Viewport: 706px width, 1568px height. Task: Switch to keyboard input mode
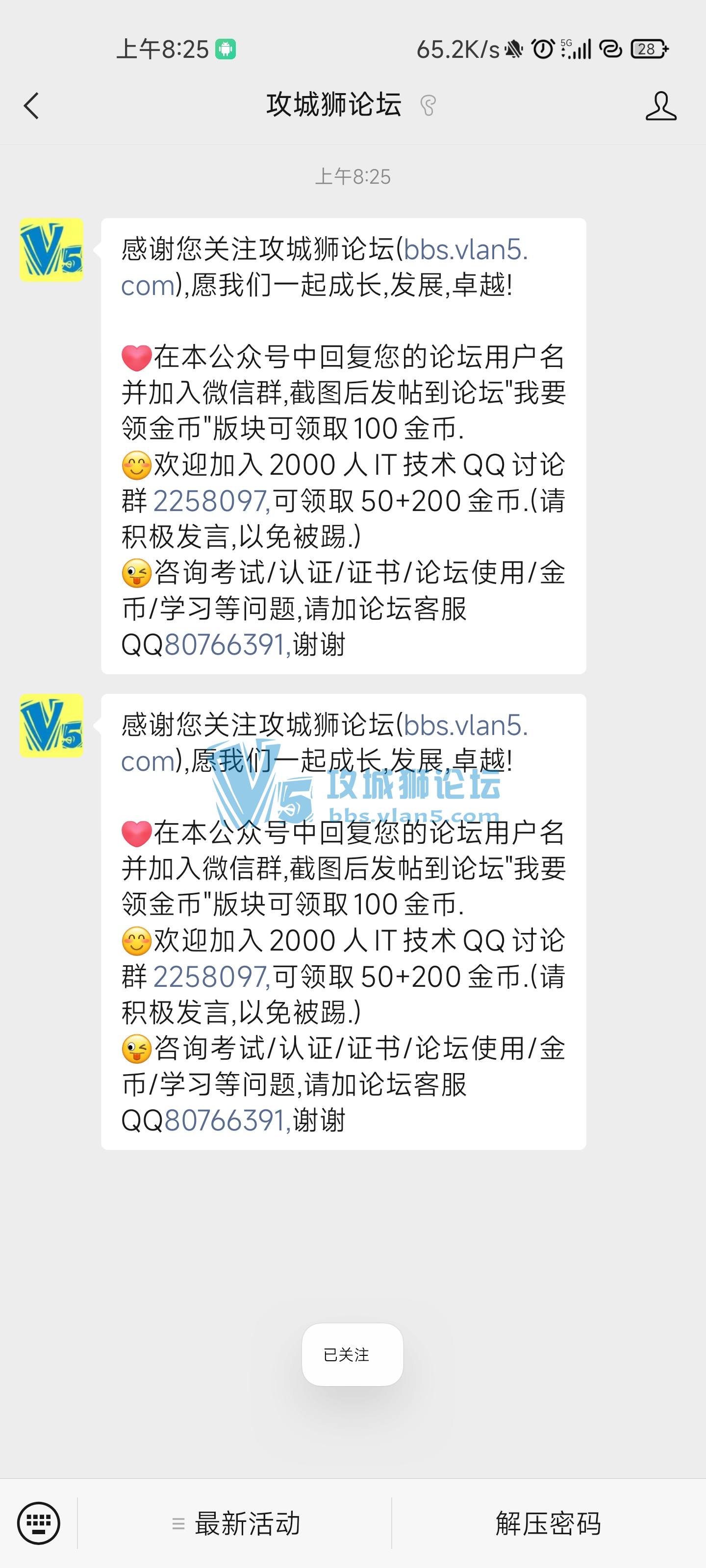coord(39,1523)
